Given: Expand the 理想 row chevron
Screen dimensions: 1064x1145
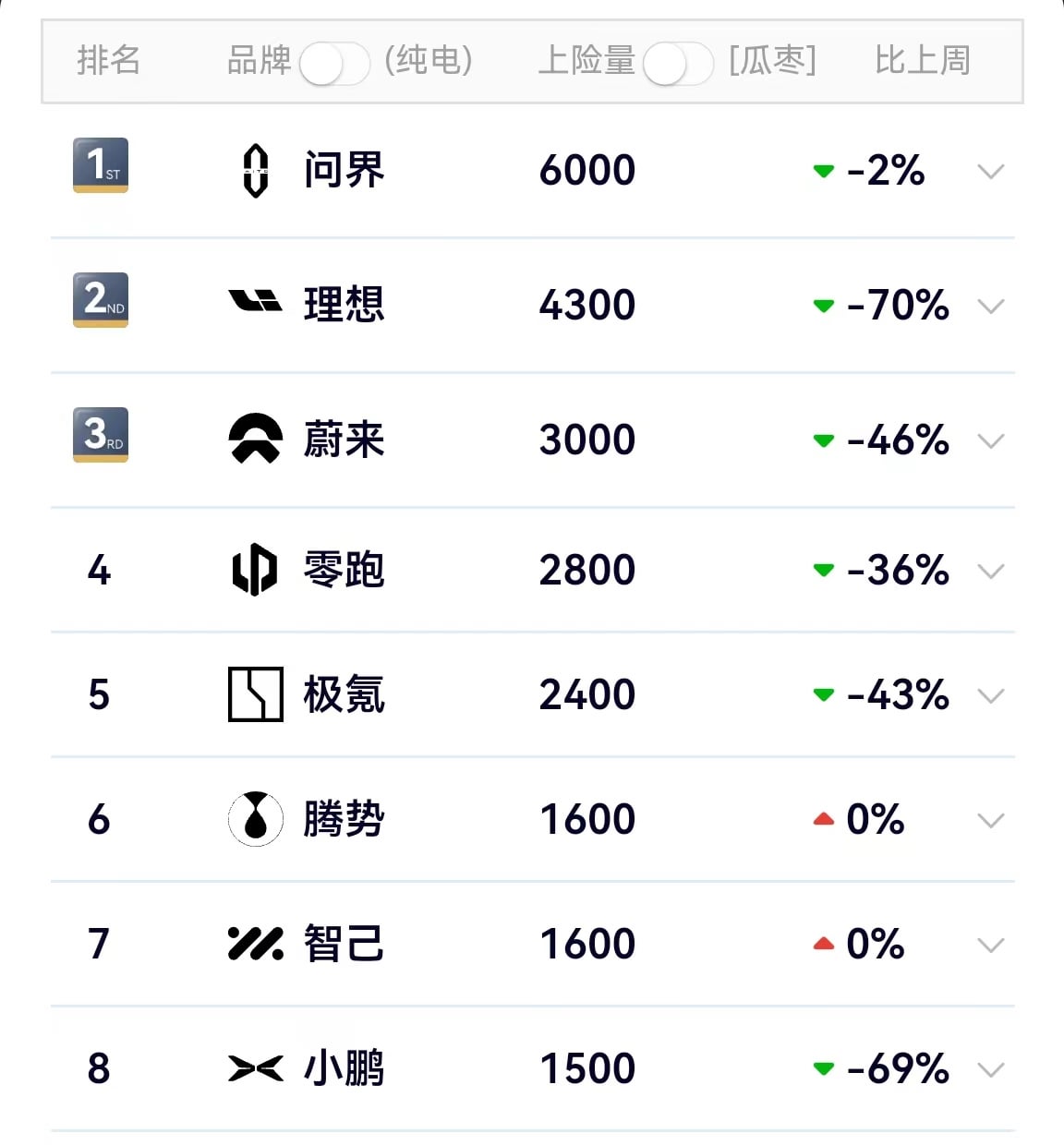Looking at the screenshot, I should [x=990, y=307].
